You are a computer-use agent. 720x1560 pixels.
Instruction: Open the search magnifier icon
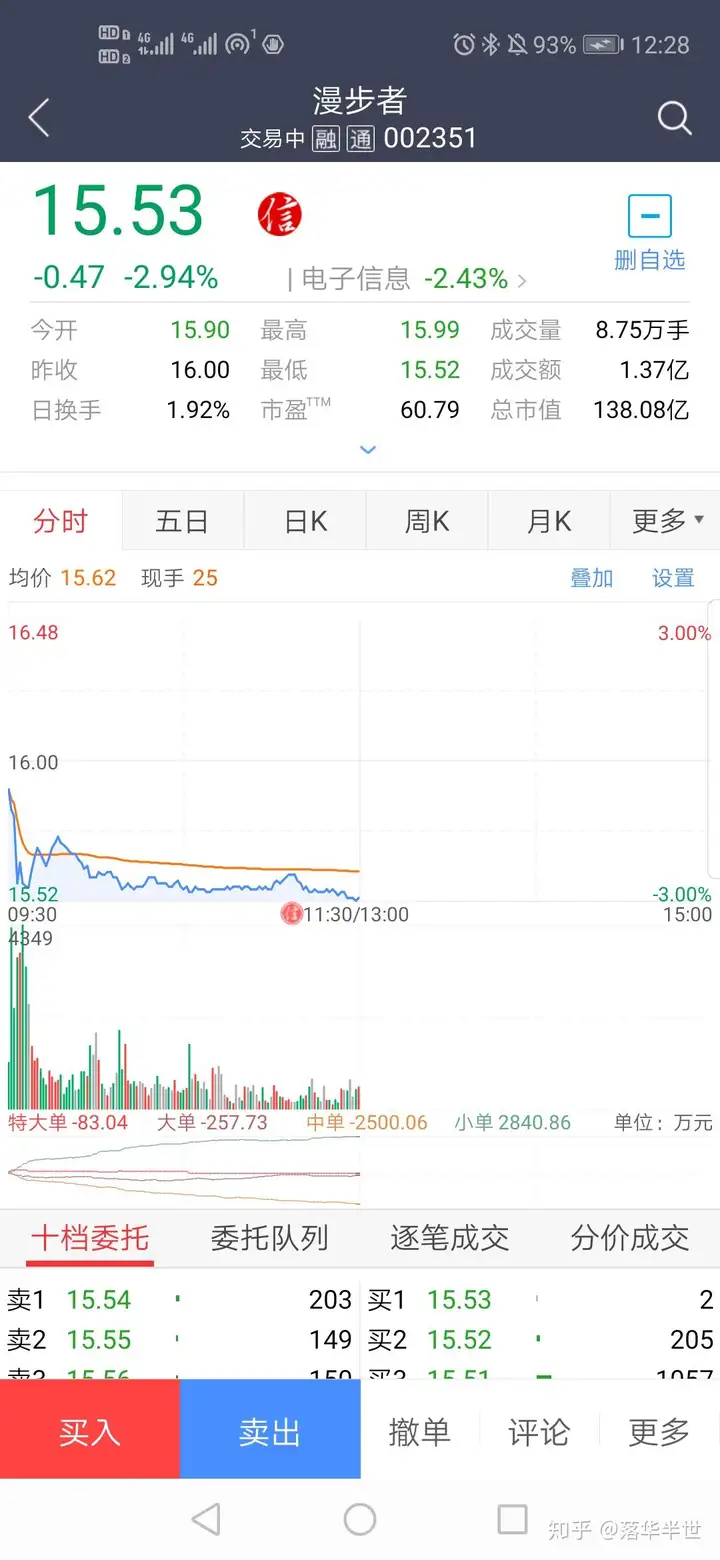click(675, 118)
